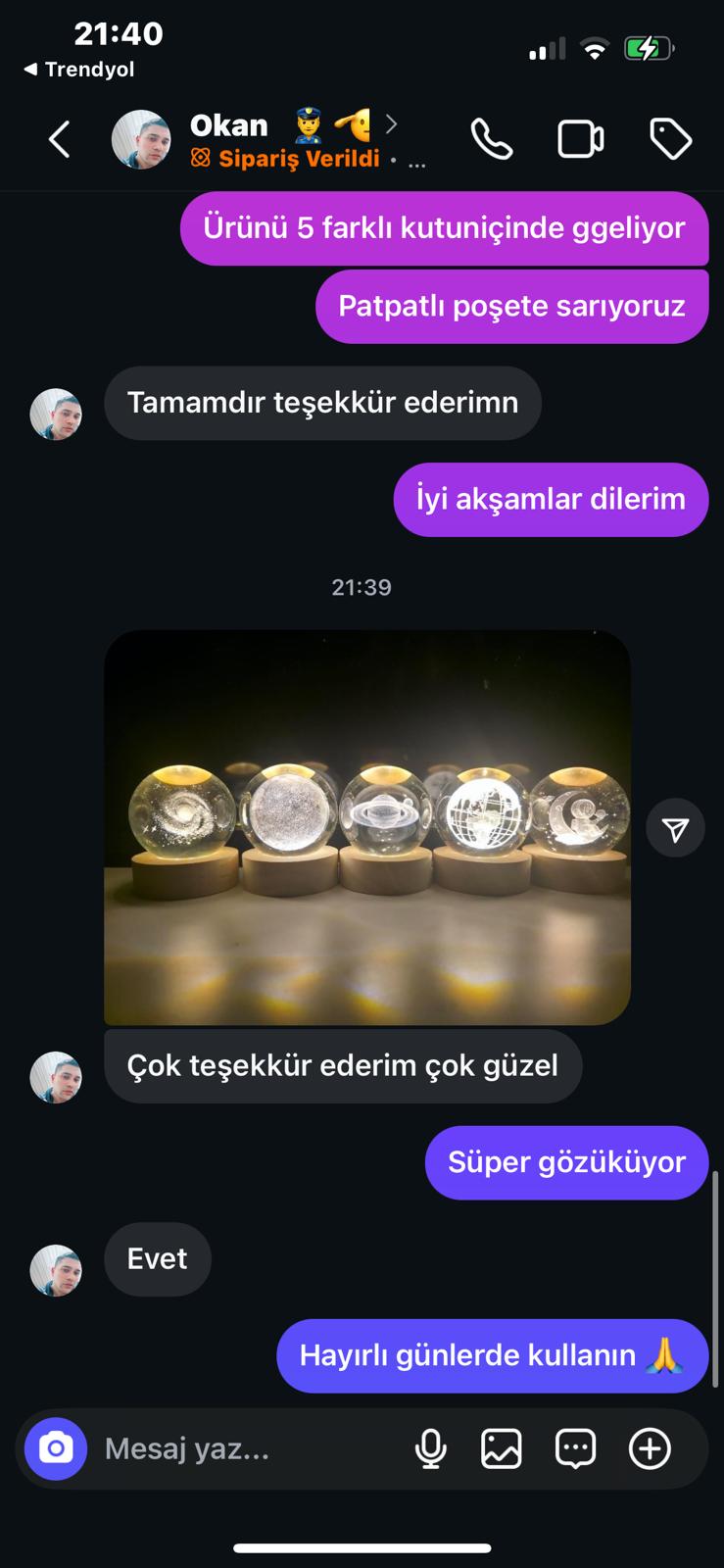Go back to the message list
The image size is (724, 1568).
click(x=60, y=139)
